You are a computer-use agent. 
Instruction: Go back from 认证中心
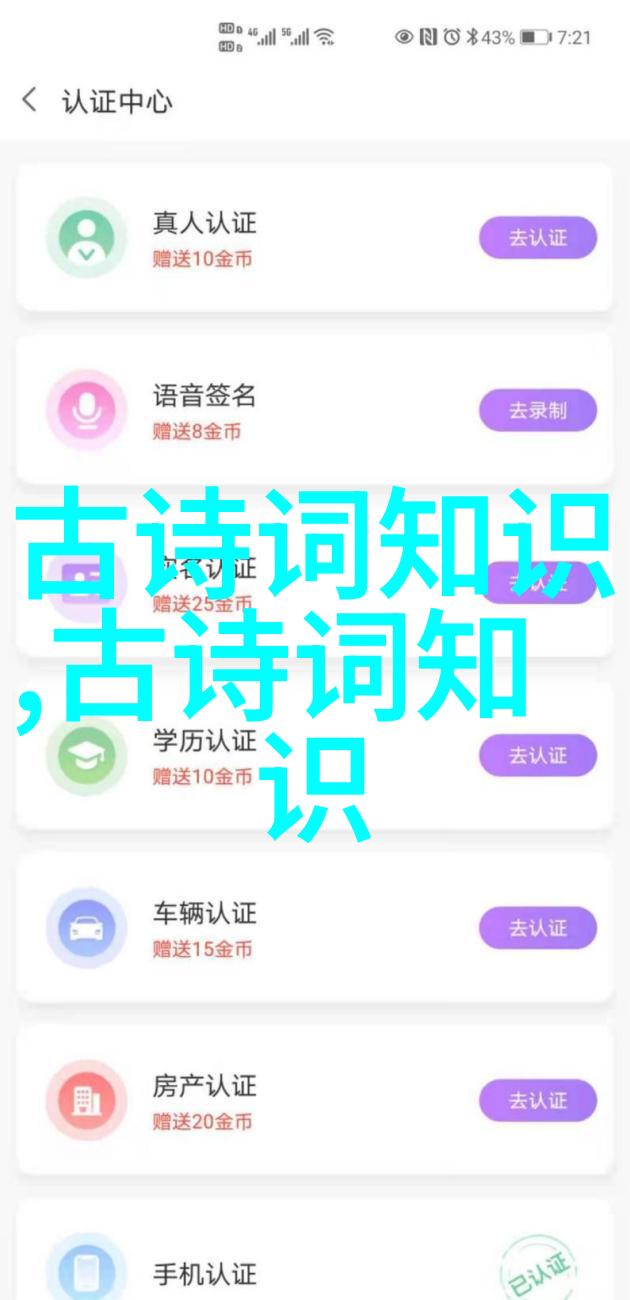point(29,100)
